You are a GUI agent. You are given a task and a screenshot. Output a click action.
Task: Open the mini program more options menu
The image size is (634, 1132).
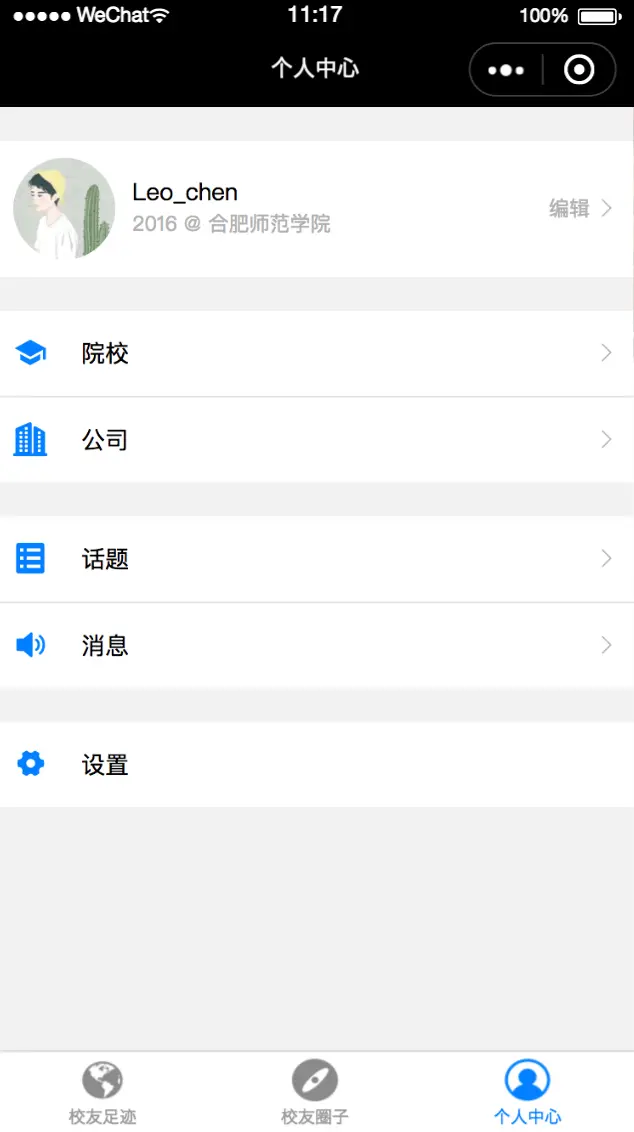tap(506, 70)
